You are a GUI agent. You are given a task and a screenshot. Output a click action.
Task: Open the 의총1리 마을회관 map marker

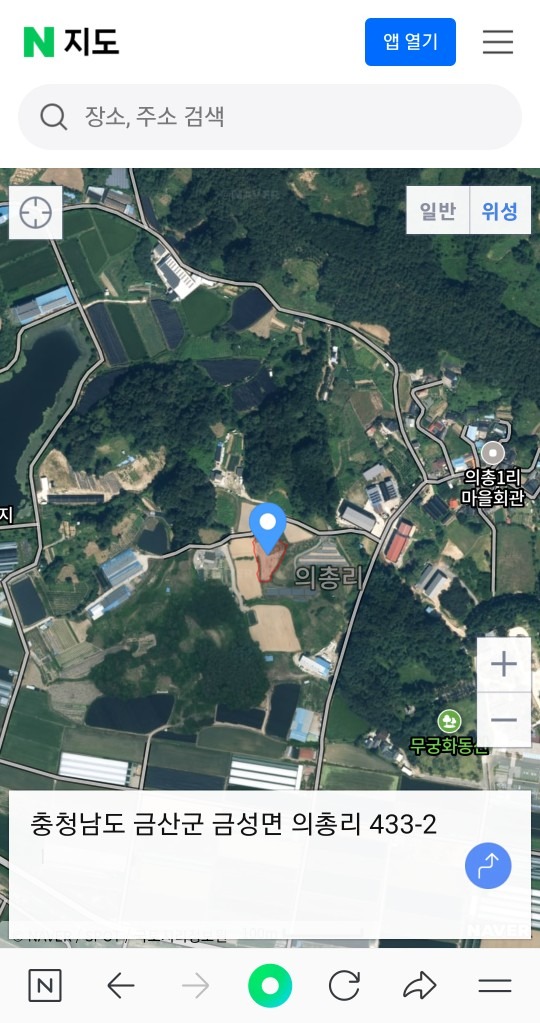(x=493, y=453)
